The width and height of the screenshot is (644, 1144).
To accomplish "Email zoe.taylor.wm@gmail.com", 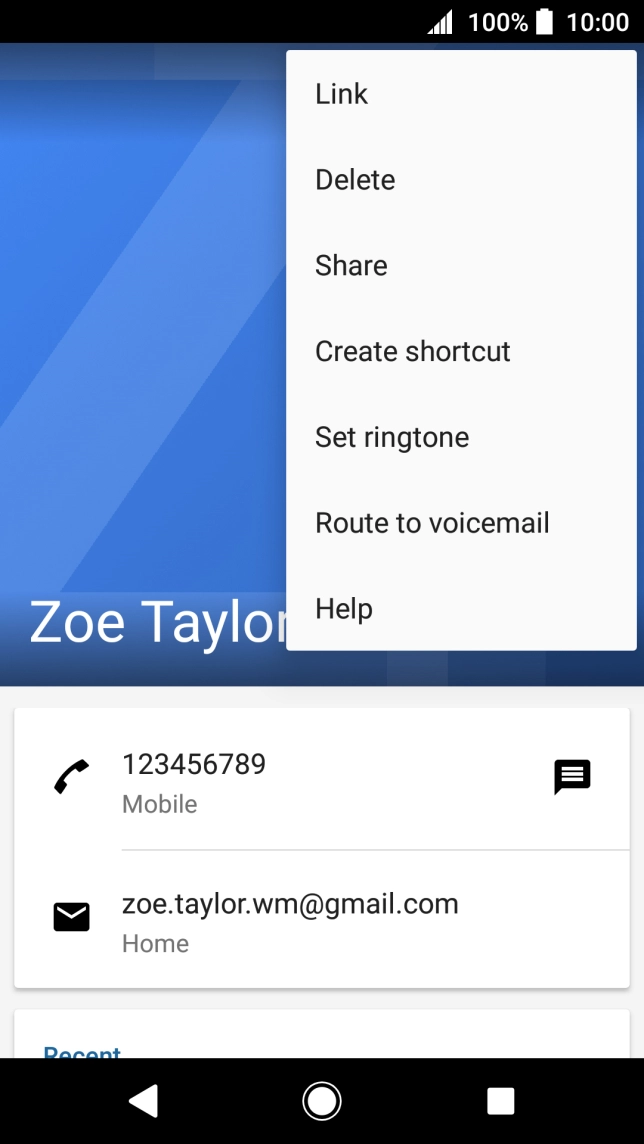I will pos(322,919).
